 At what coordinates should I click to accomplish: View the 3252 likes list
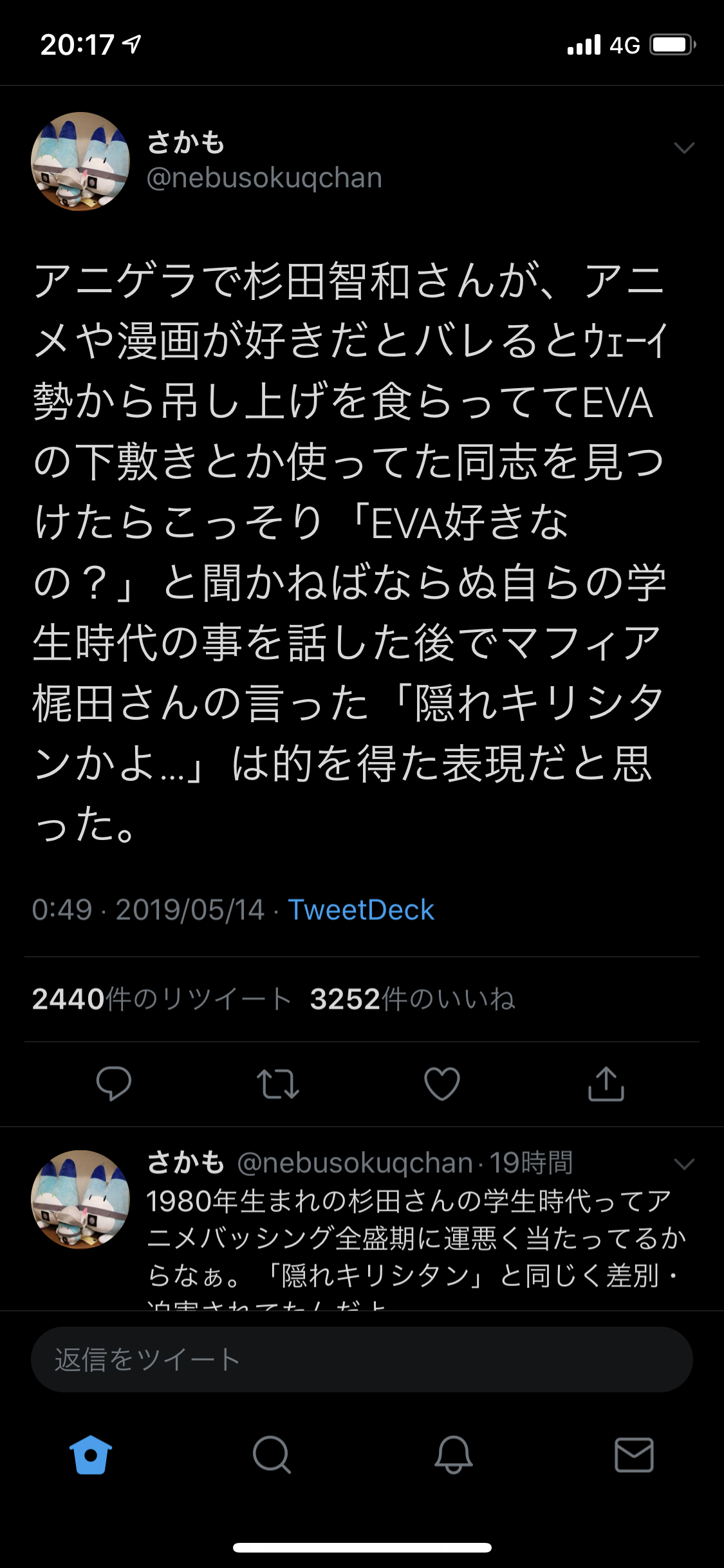click(412, 999)
